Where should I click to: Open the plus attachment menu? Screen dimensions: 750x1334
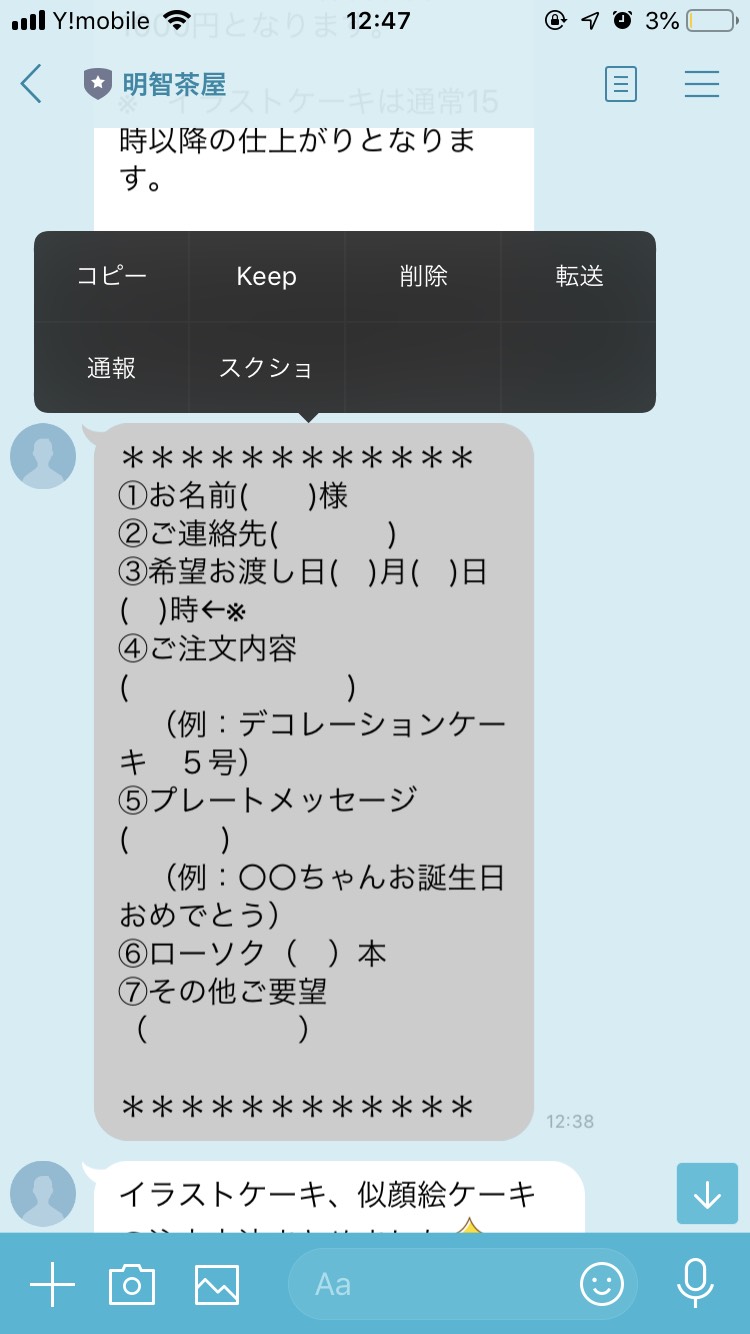tap(52, 1284)
